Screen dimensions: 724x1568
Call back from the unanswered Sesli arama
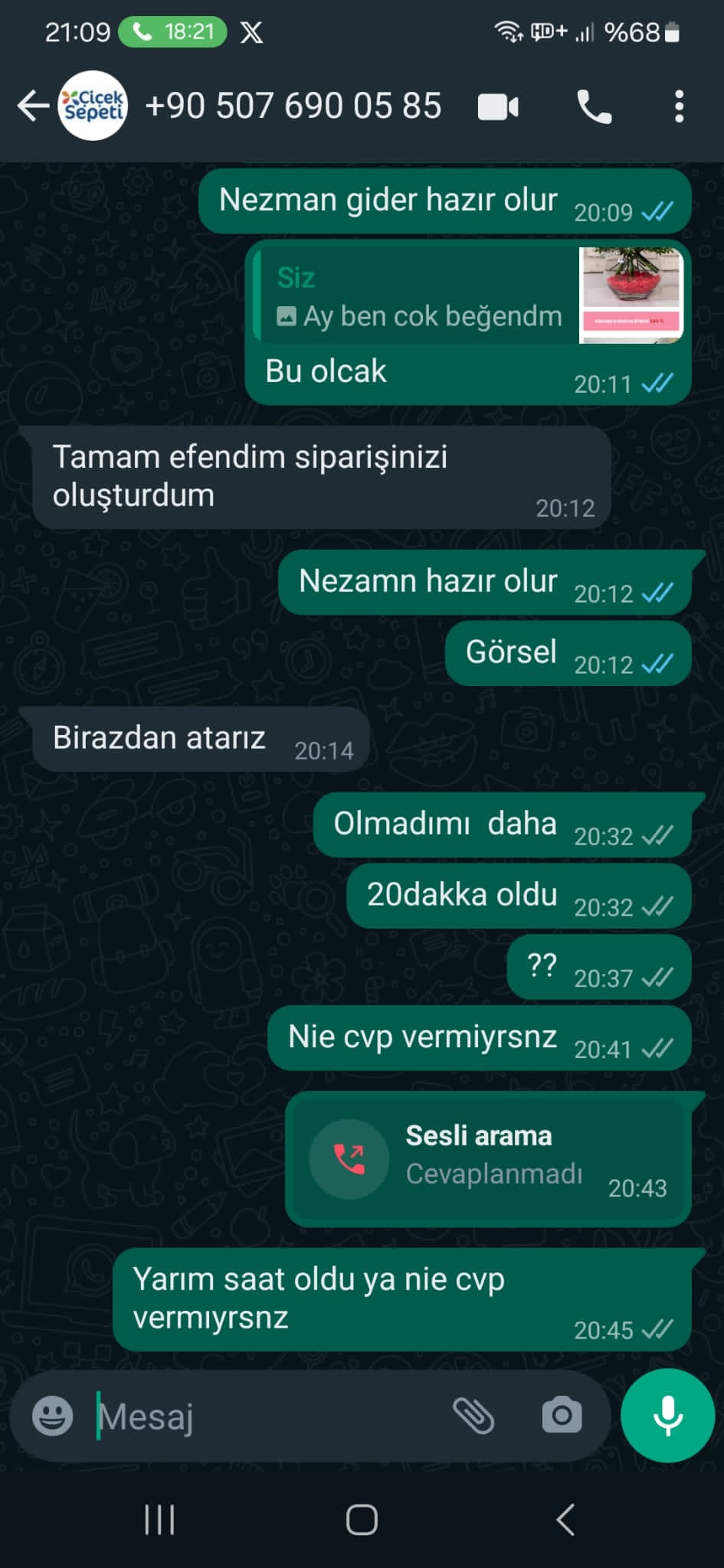[x=349, y=1159]
